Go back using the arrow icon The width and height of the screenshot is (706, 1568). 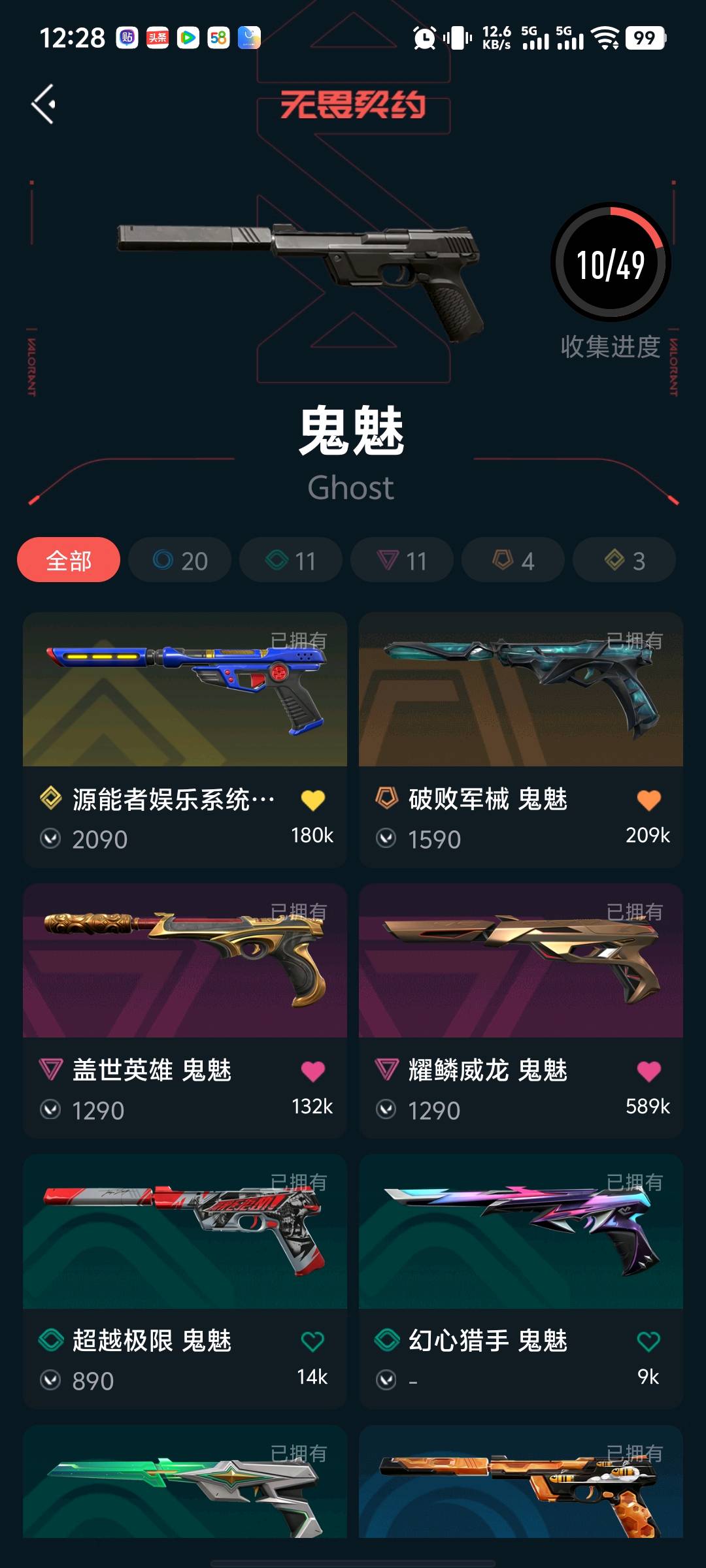pos(44,105)
